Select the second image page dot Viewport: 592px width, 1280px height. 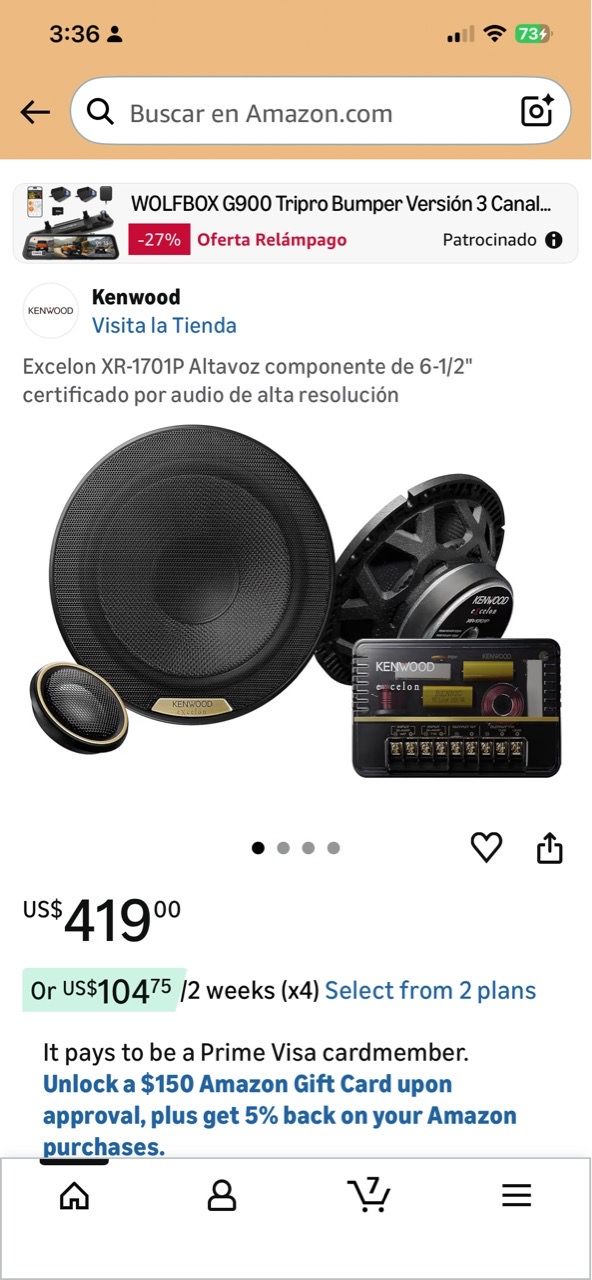283,848
